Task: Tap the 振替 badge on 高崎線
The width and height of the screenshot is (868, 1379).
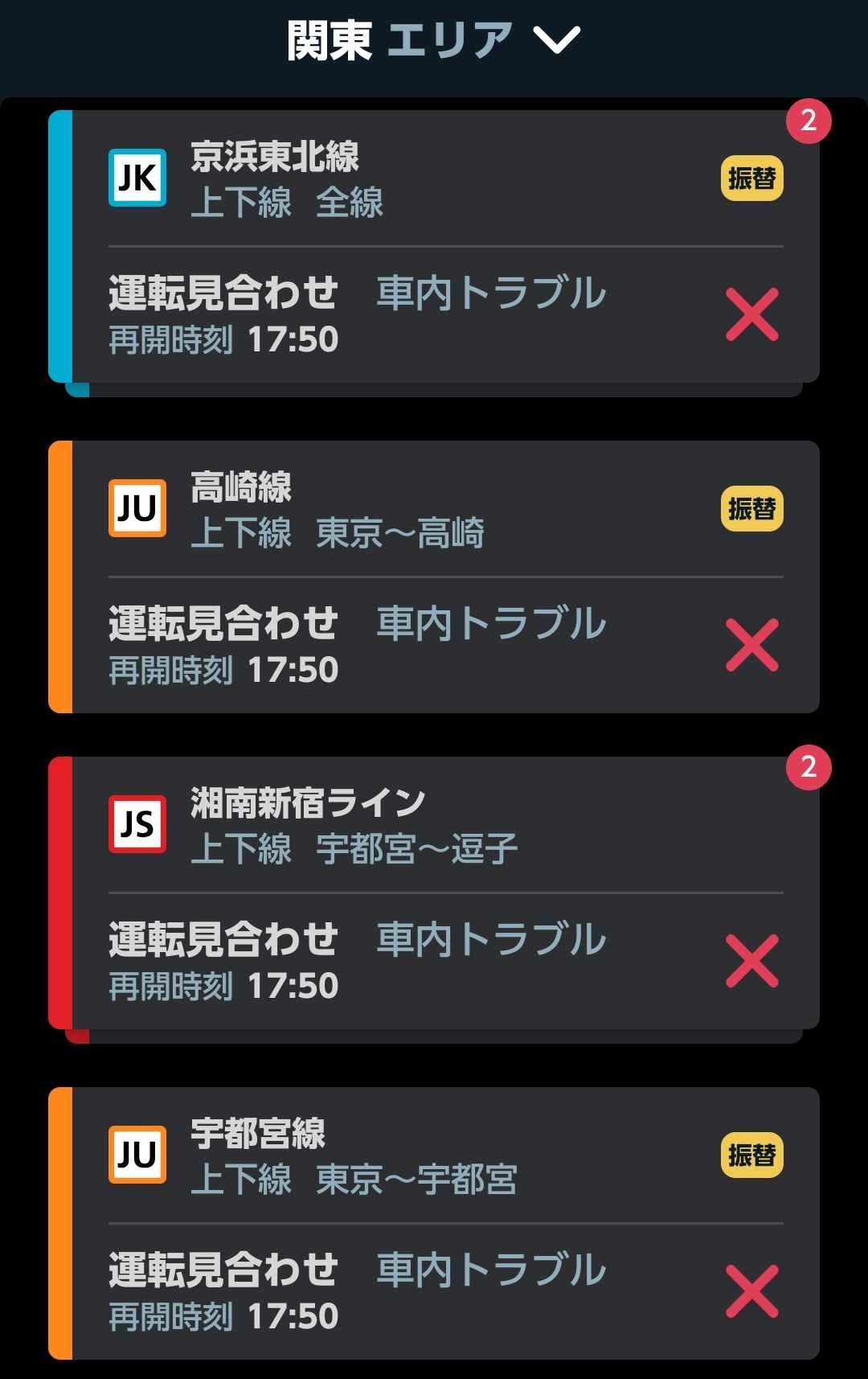Action: [x=751, y=509]
